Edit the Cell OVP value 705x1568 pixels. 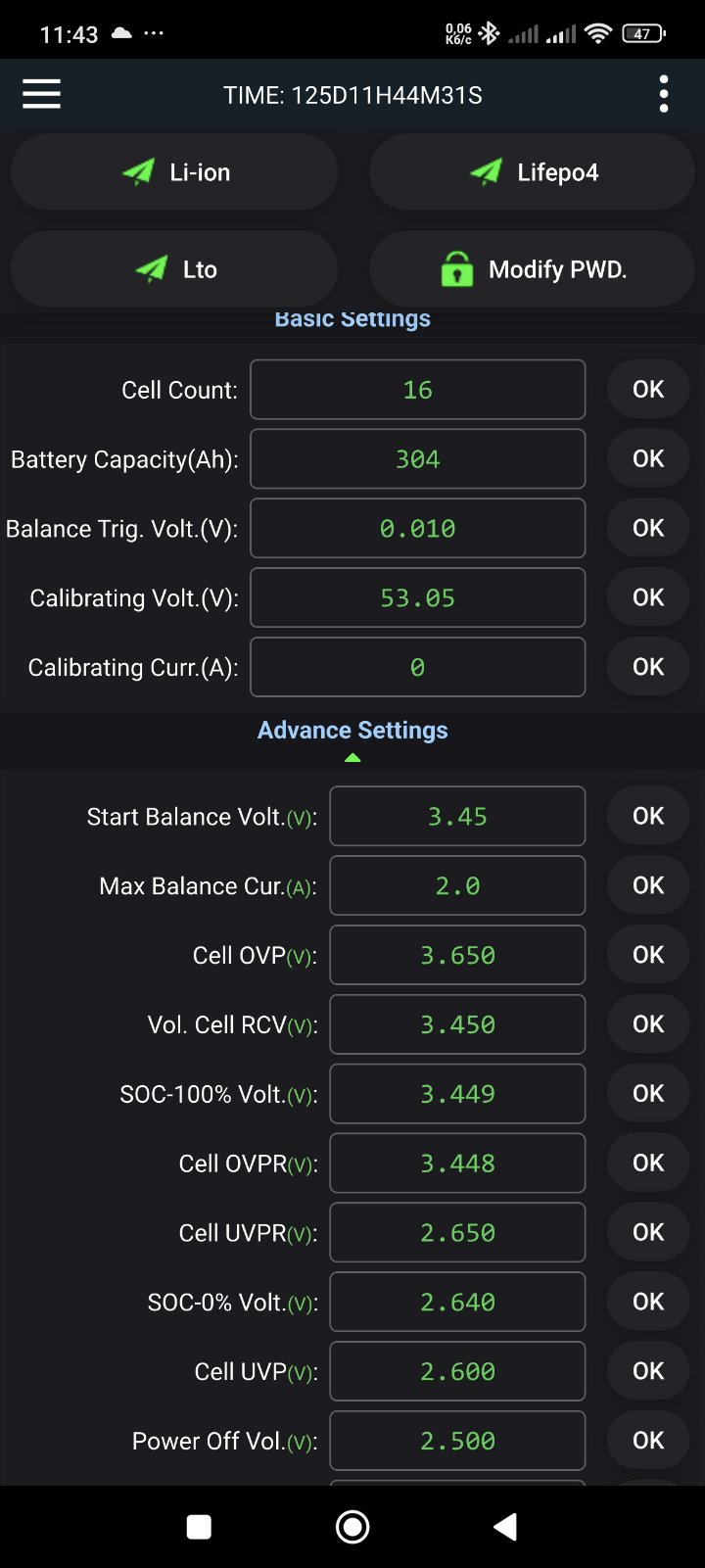457,955
